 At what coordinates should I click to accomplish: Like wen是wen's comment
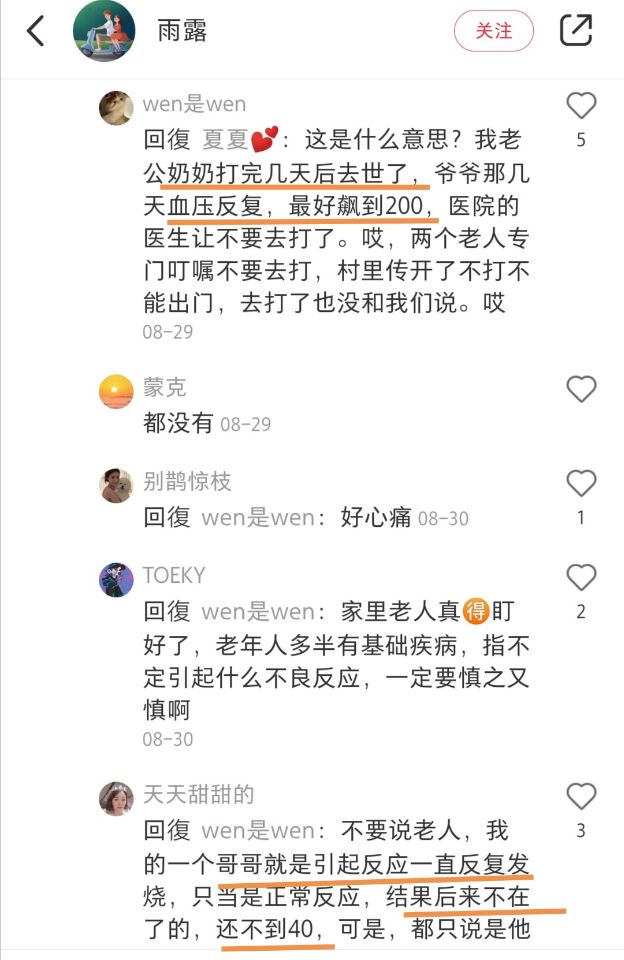(x=581, y=106)
